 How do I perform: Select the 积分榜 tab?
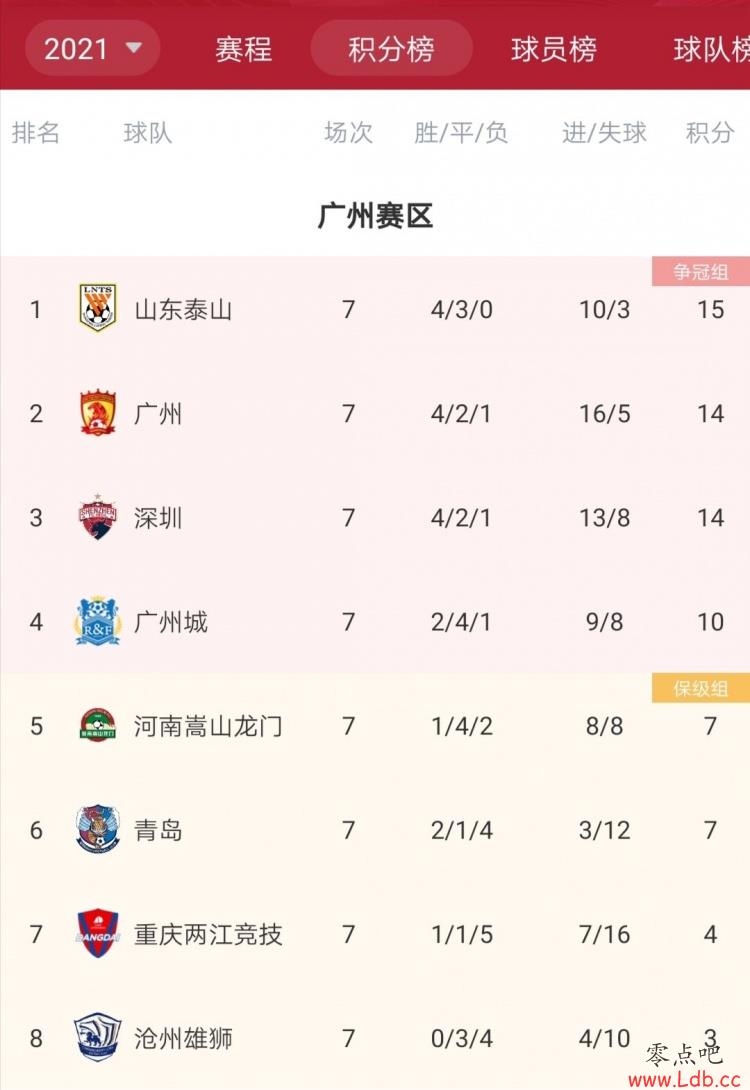click(391, 49)
